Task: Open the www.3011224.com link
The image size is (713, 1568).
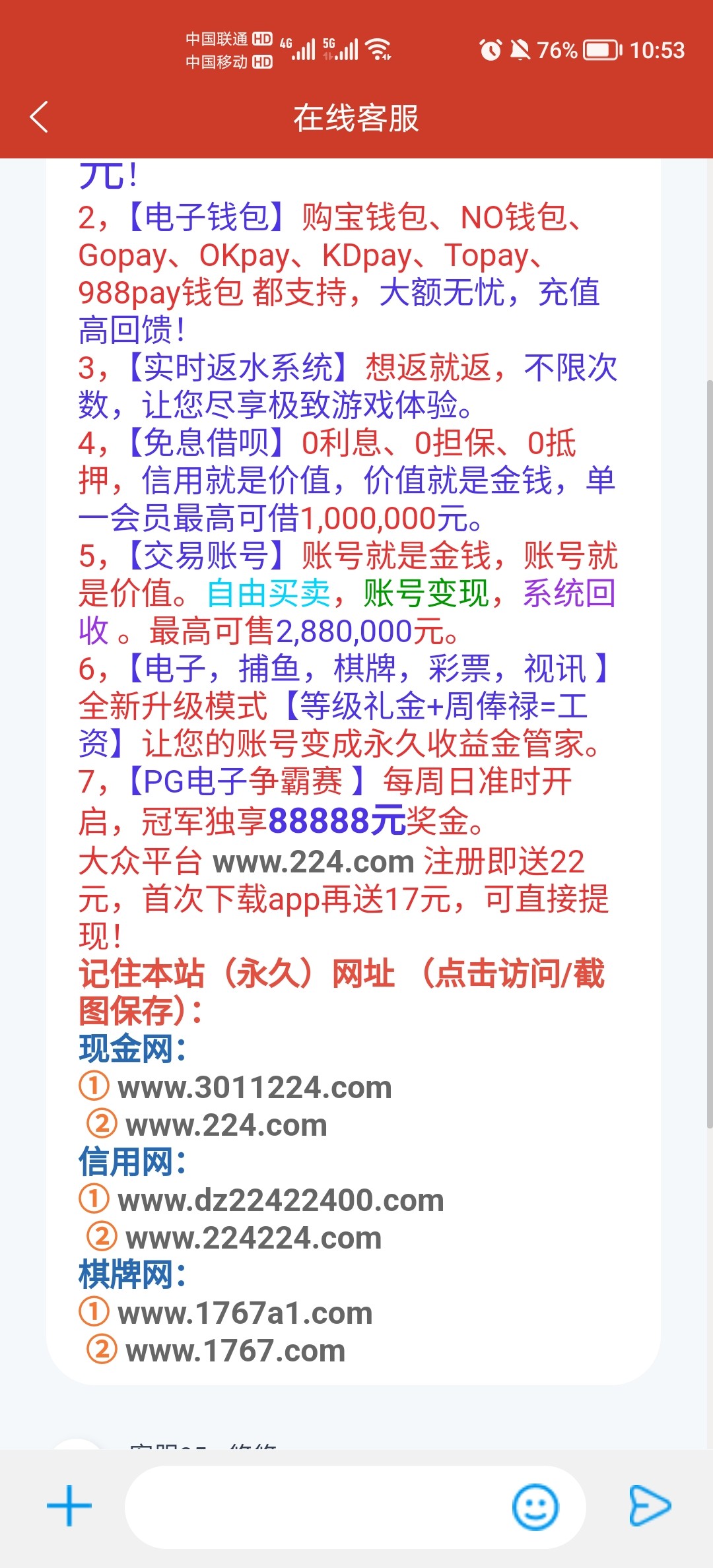Action: tap(255, 1088)
